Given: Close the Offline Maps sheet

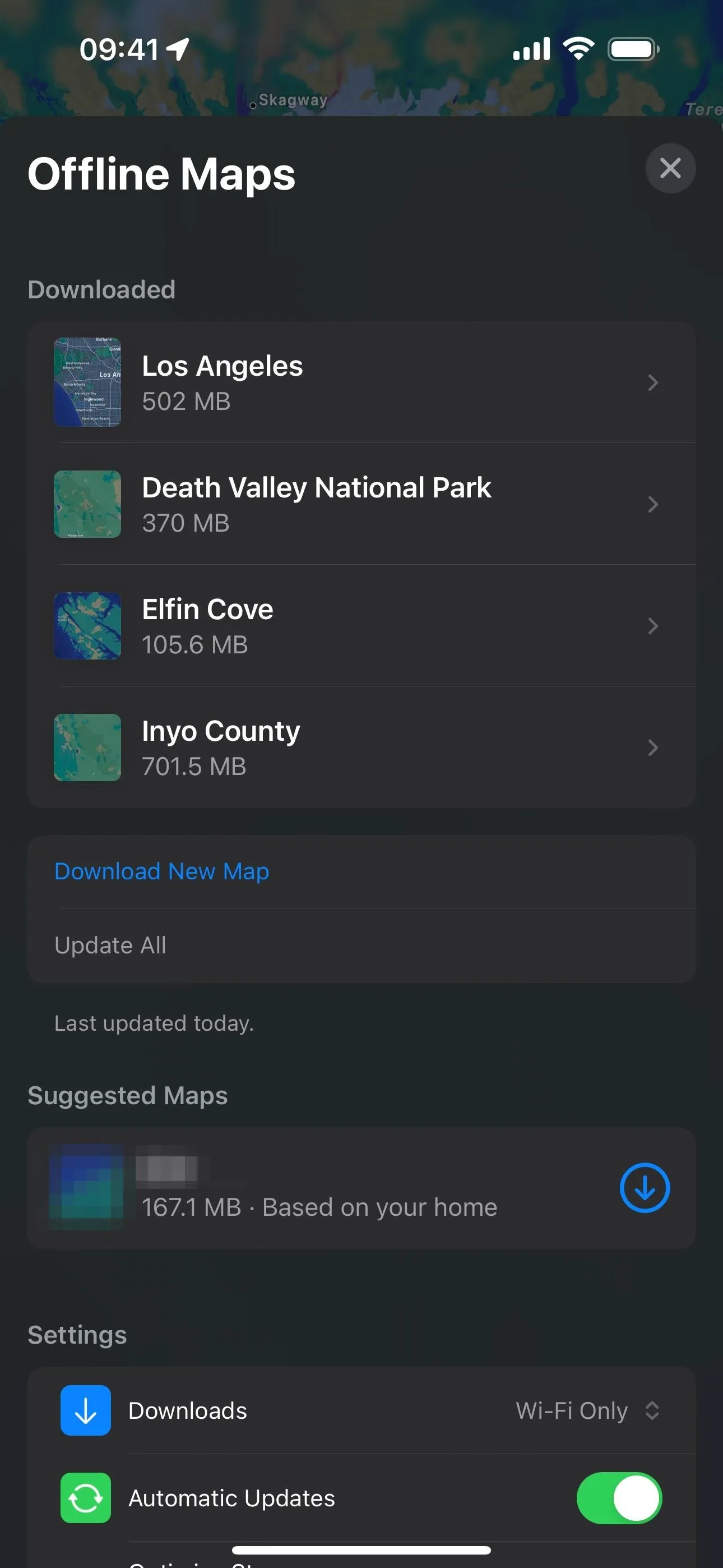Looking at the screenshot, I should pyautogui.click(x=670, y=168).
